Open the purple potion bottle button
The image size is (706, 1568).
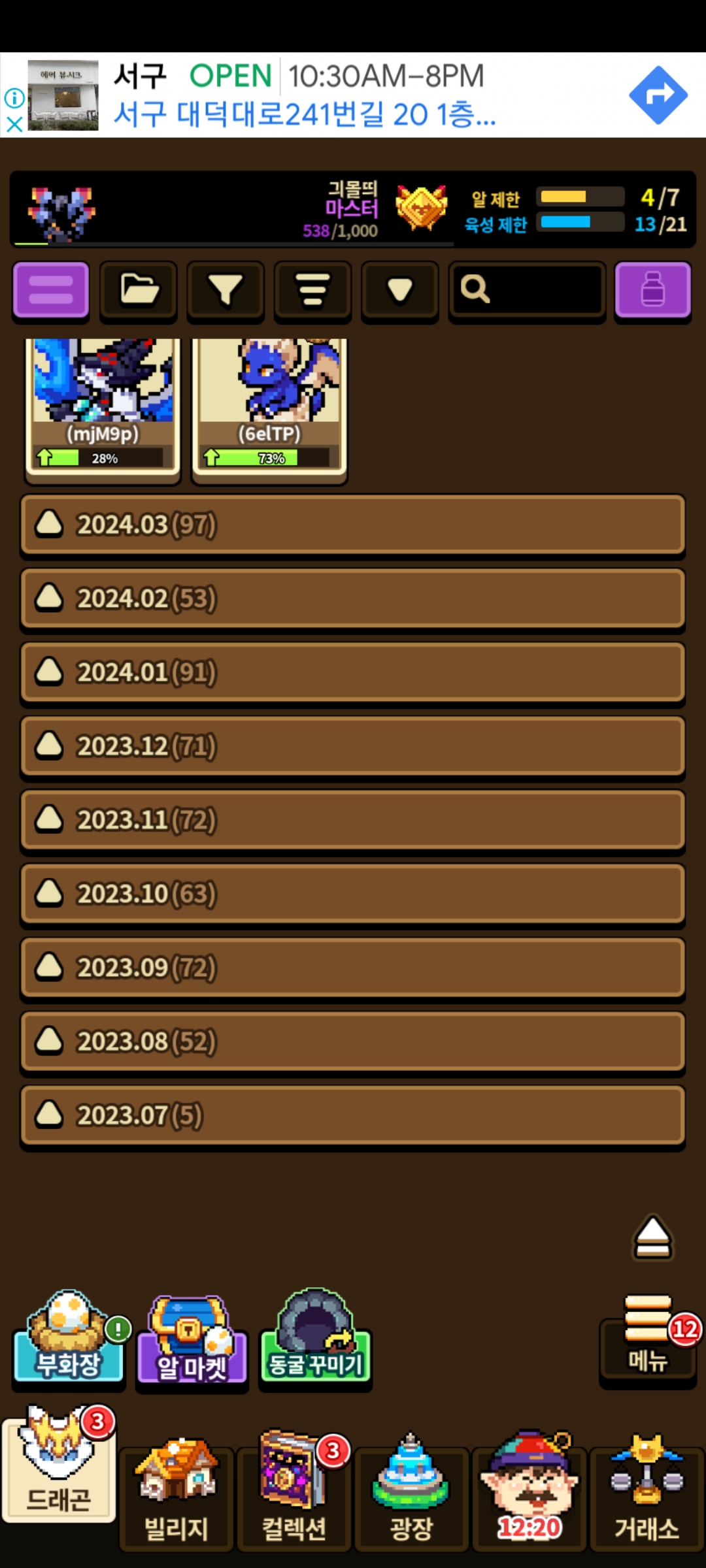(x=652, y=290)
